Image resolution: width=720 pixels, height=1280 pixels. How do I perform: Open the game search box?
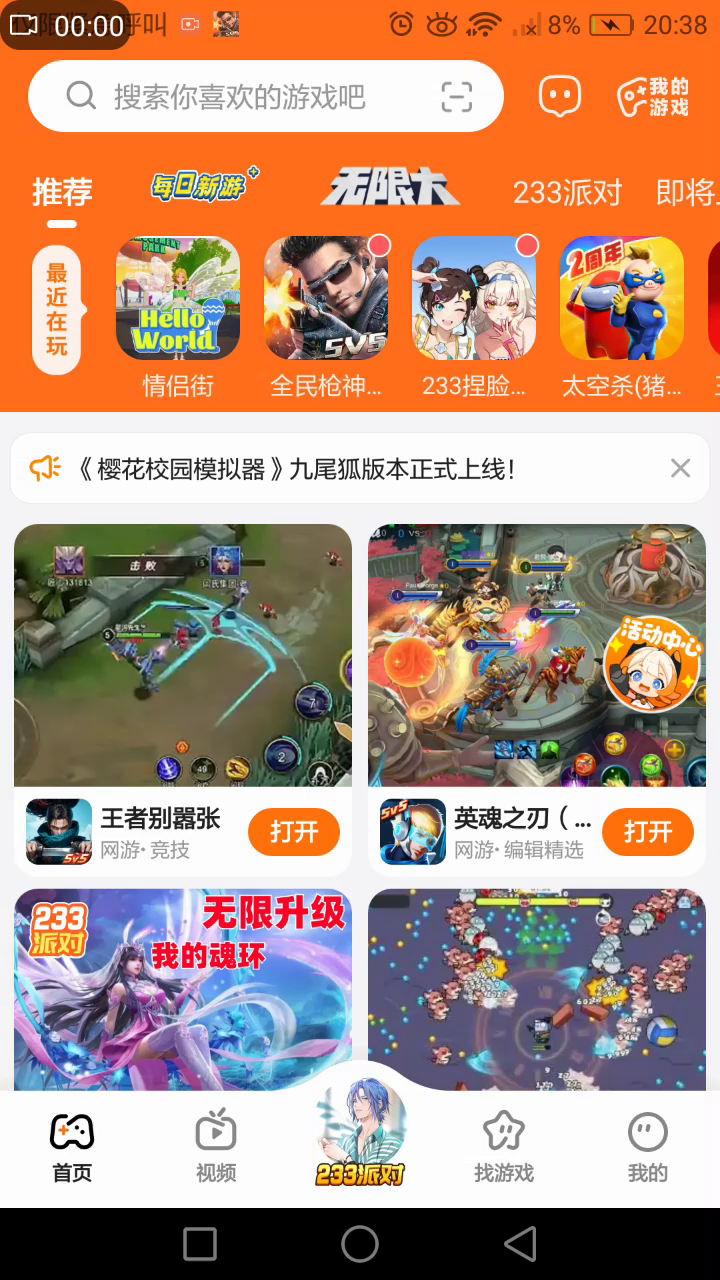240,97
